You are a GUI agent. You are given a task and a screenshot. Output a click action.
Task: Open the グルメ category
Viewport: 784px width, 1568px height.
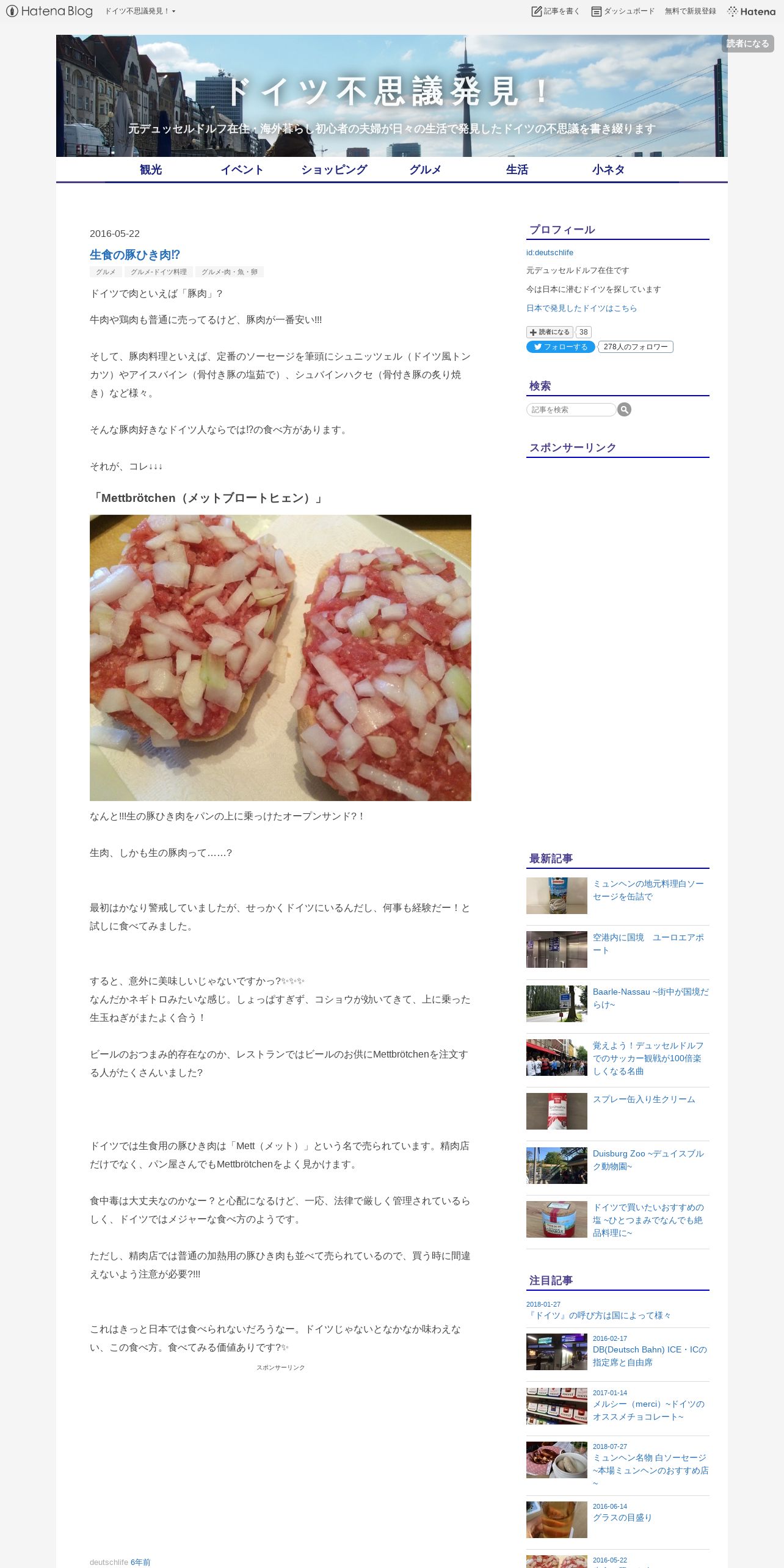(x=426, y=170)
